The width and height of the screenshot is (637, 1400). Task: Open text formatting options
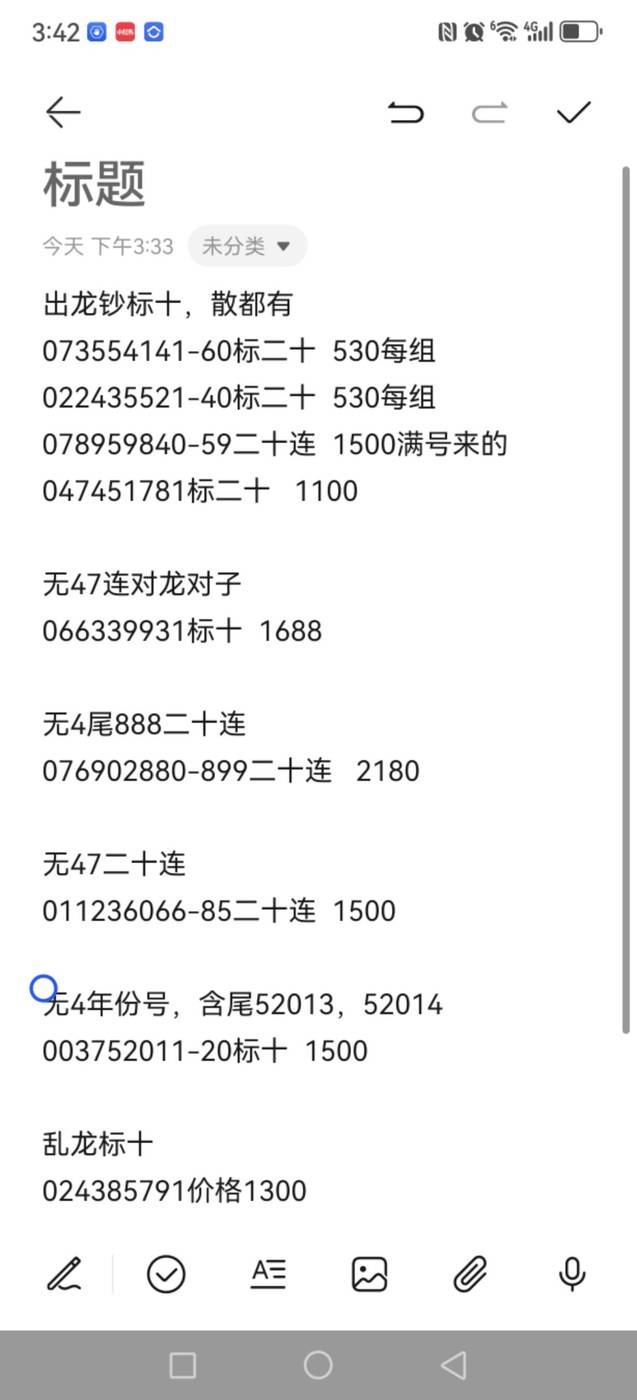click(268, 1274)
